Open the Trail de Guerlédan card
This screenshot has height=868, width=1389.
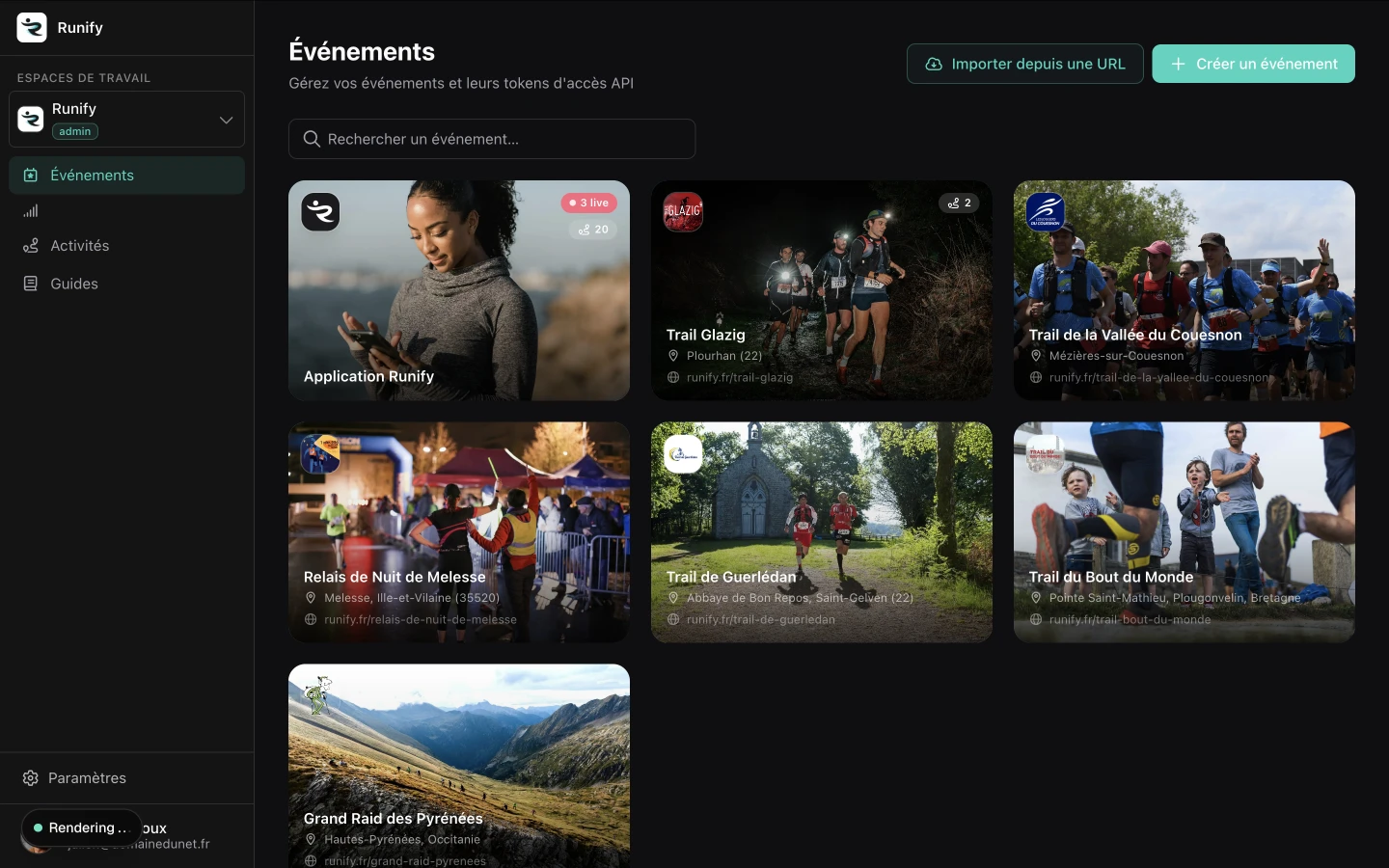tap(821, 531)
